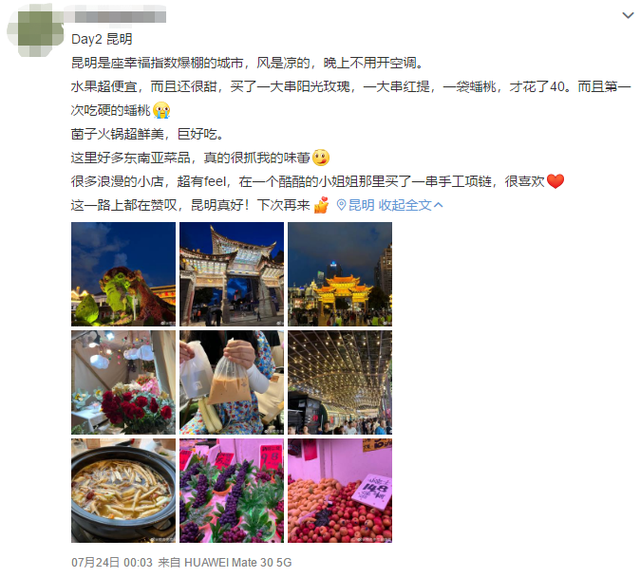Screen dimensions: 640x577
Task: Open the red flowers shop photo
Action: click(123, 382)
